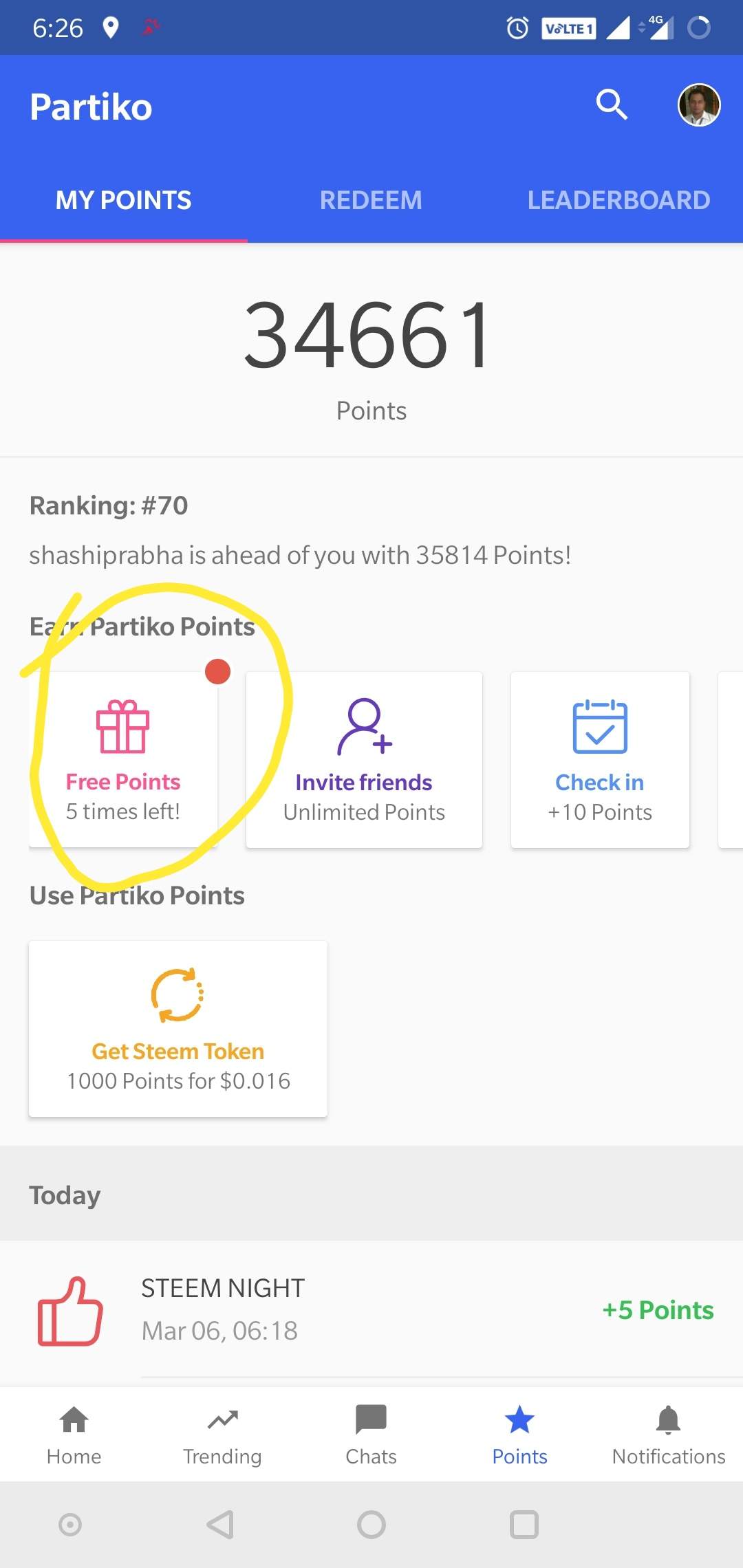The image size is (743, 1568).
Task: Tap the red notification dot badge
Action: pos(218,673)
